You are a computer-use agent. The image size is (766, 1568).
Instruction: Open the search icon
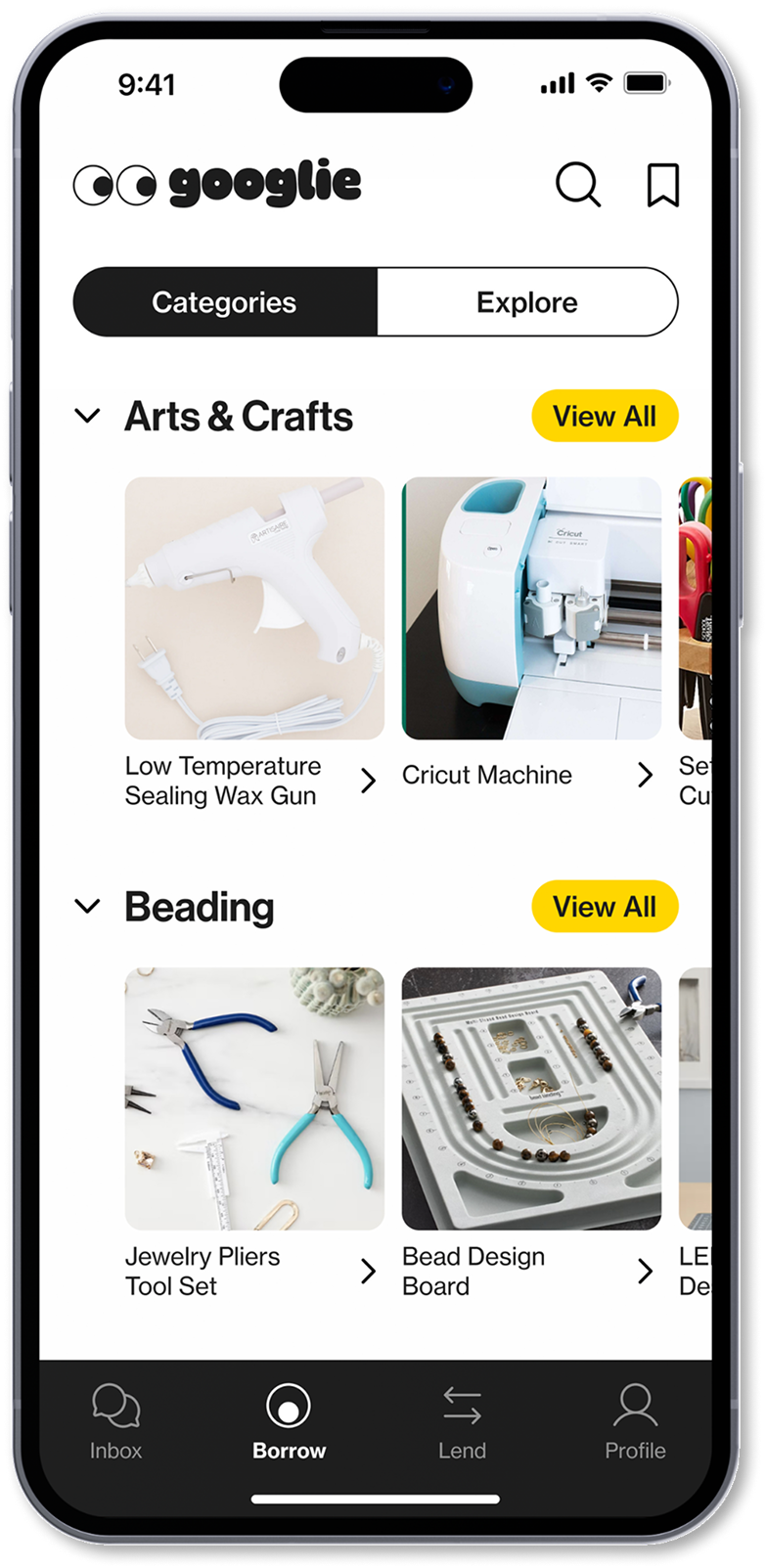click(x=578, y=184)
